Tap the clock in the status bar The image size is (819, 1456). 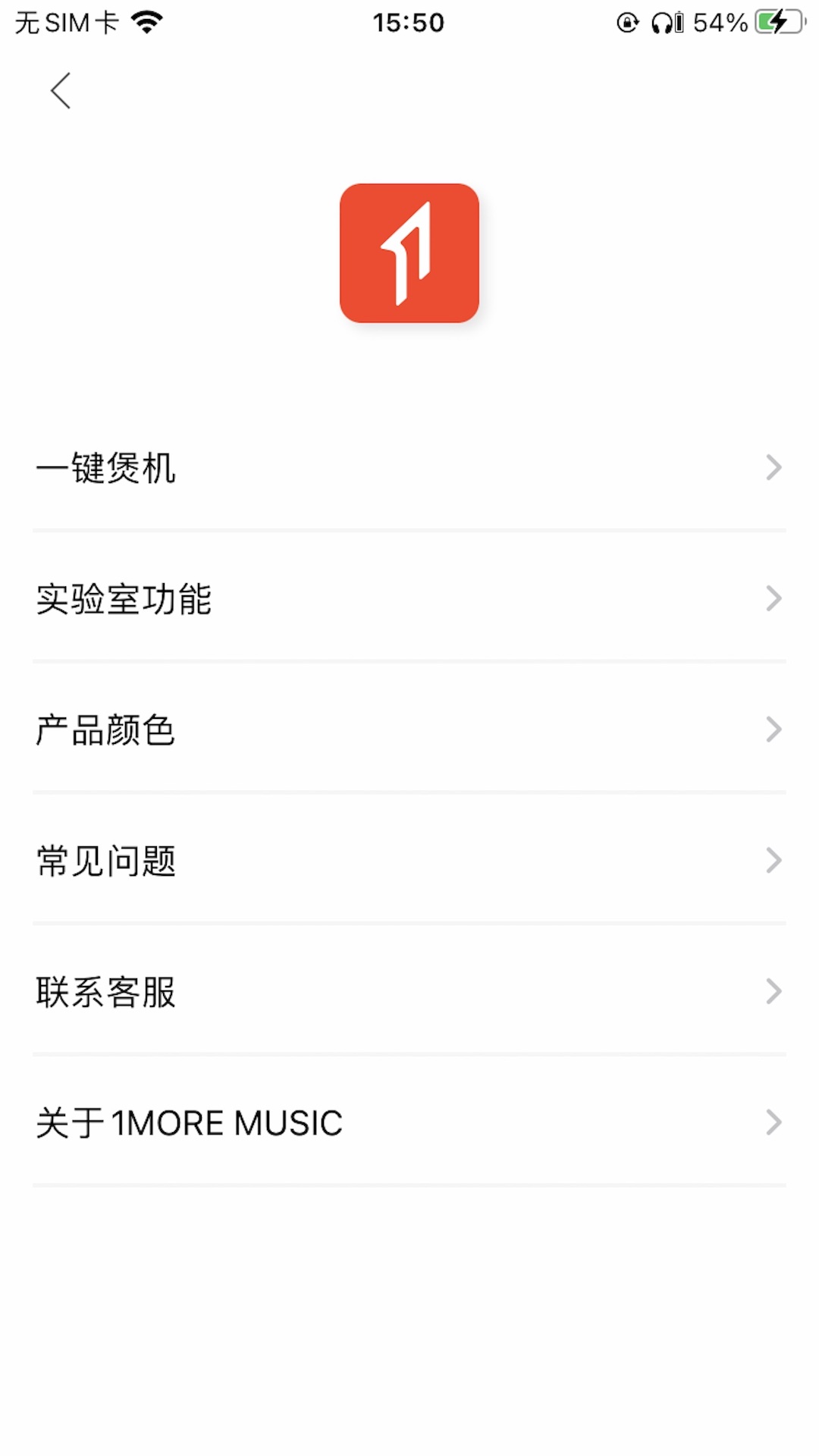pos(409,21)
